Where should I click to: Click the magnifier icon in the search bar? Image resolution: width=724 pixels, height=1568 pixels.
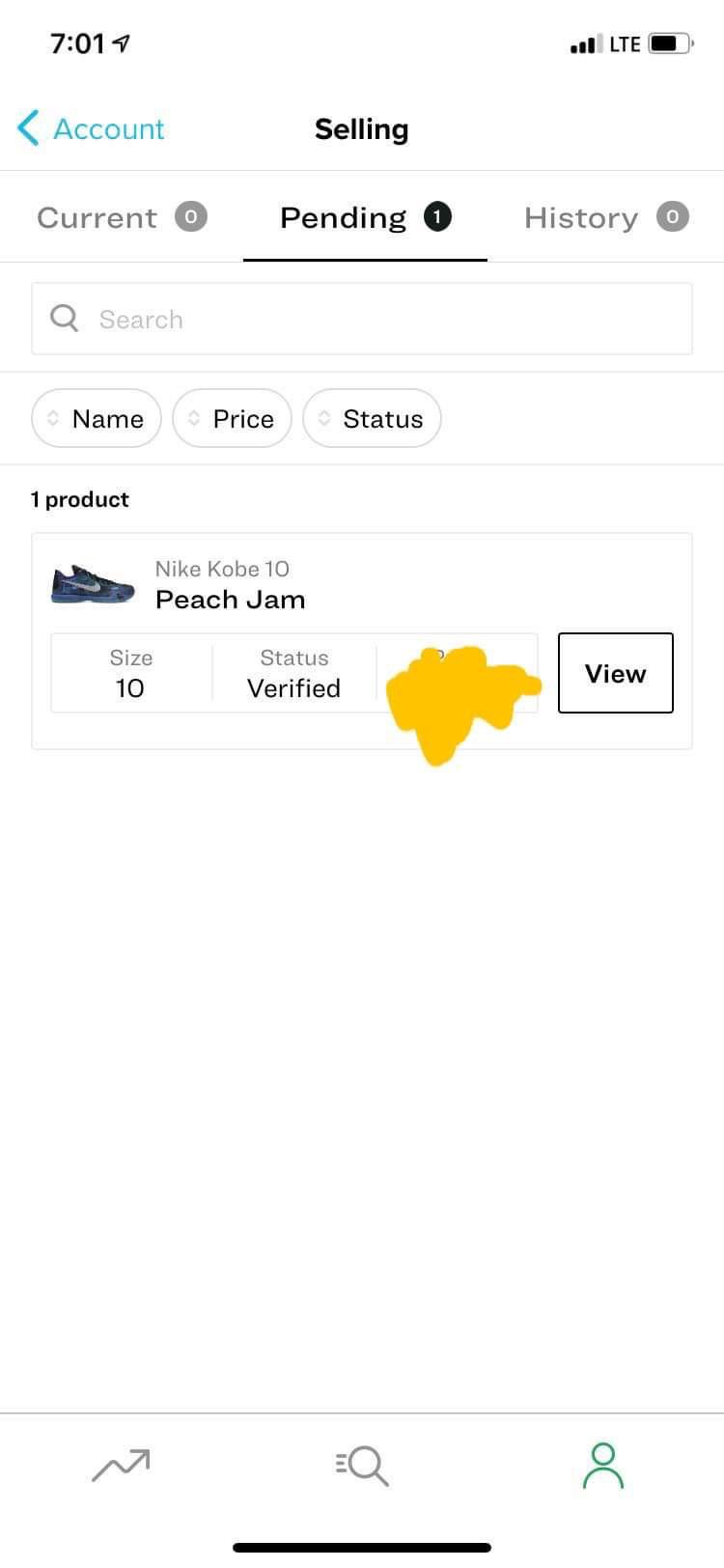click(x=64, y=318)
